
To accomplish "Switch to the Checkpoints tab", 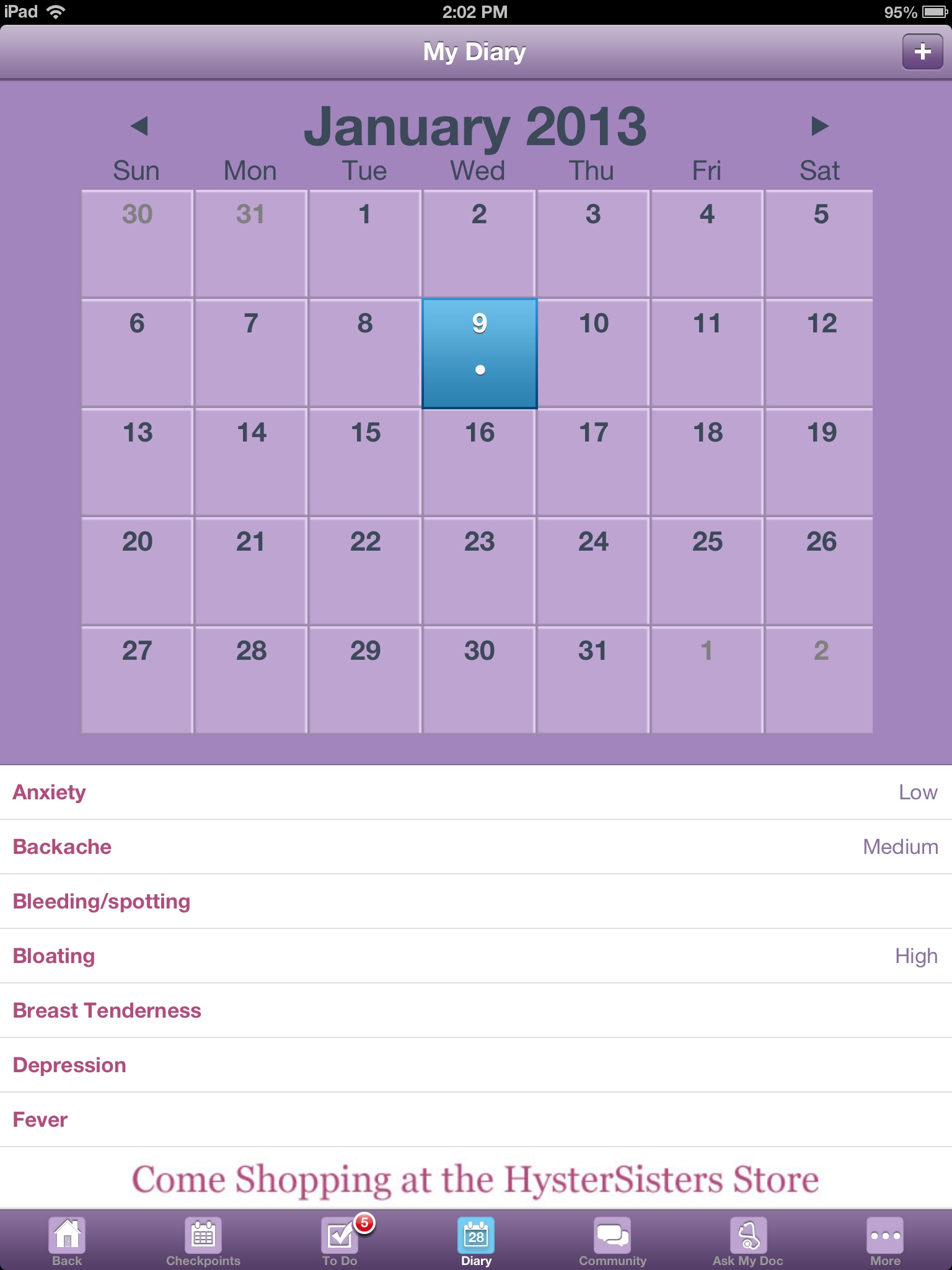I will [203, 1241].
